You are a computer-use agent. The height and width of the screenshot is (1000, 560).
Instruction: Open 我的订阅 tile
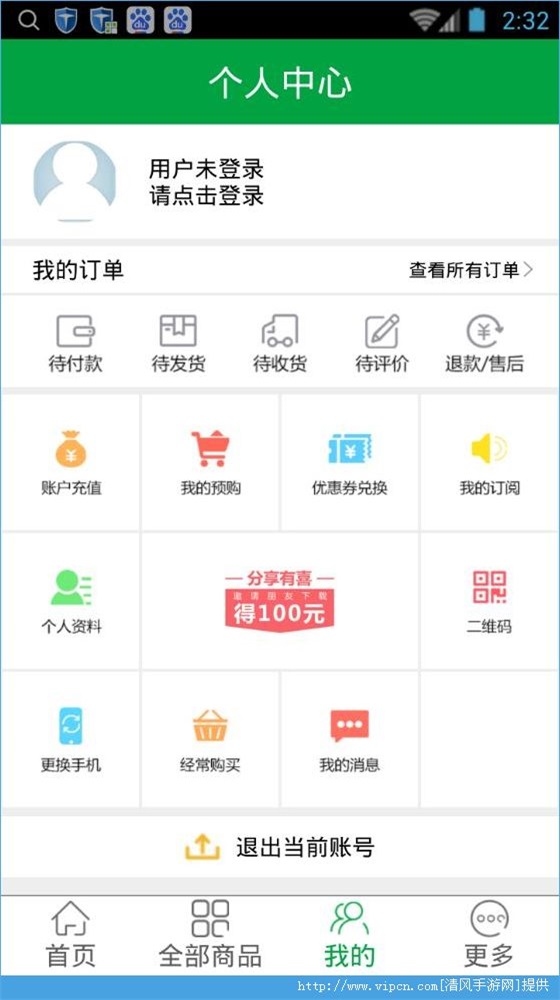[490, 462]
